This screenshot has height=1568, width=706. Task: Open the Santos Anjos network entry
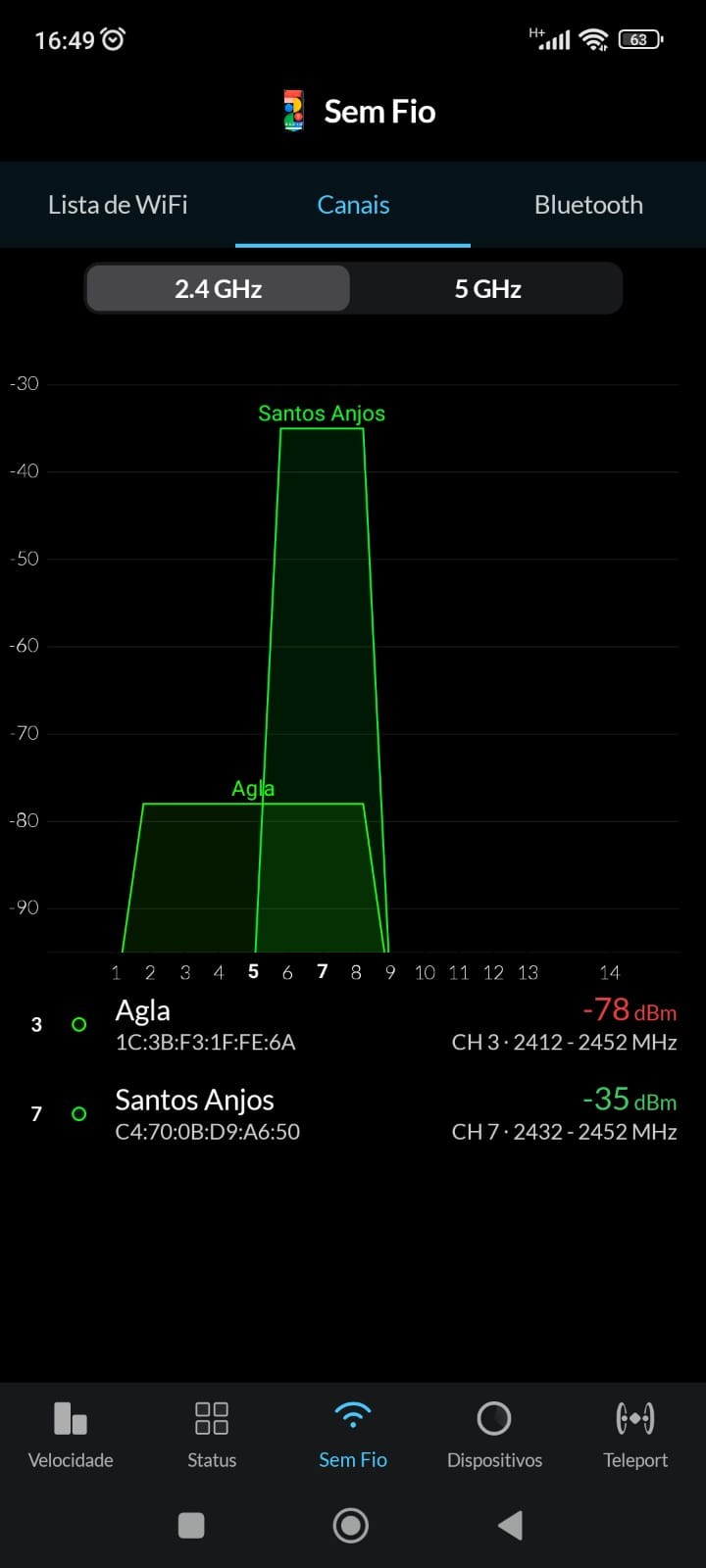(353, 1114)
